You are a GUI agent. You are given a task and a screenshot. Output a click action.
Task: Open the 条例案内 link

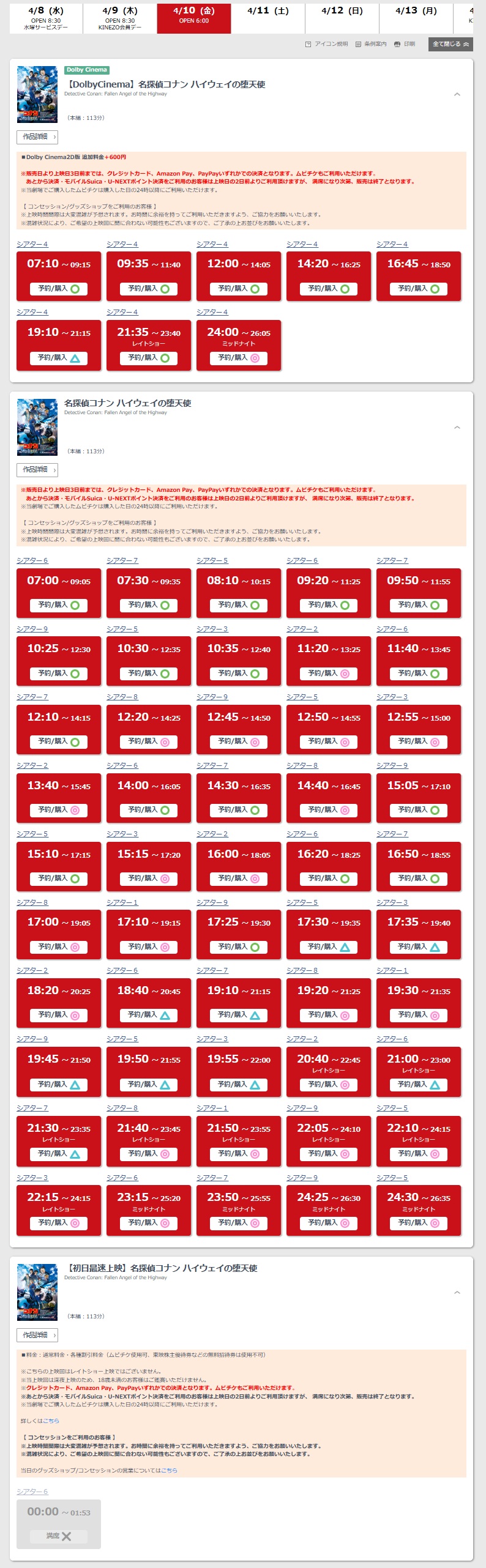[372, 44]
